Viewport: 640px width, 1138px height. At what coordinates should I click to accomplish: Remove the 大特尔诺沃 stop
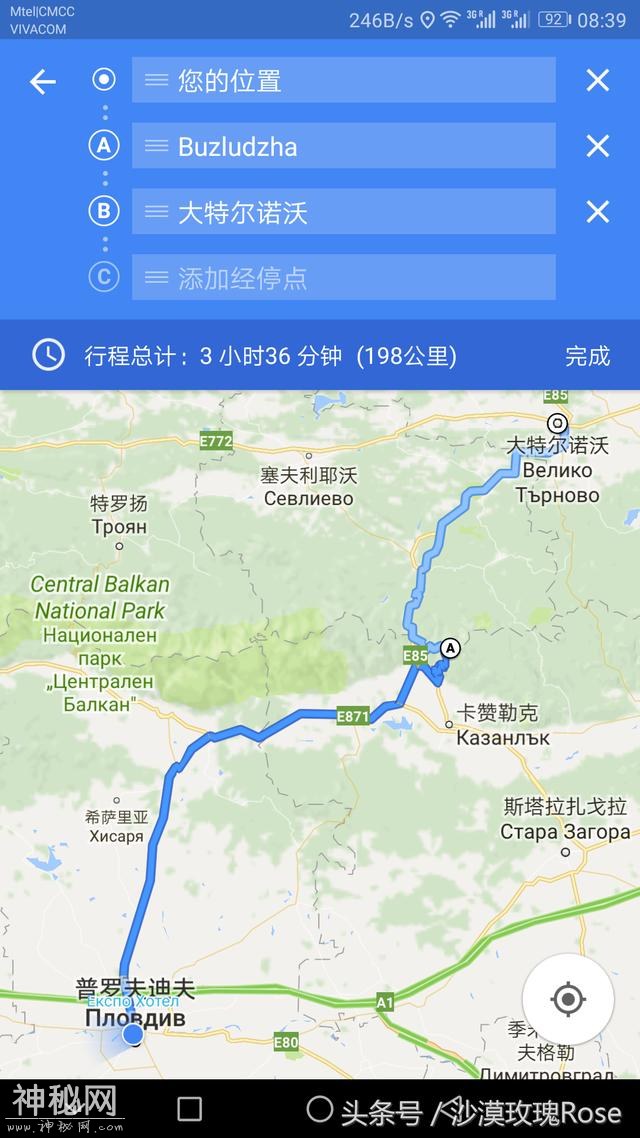pyautogui.click(x=597, y=212)
